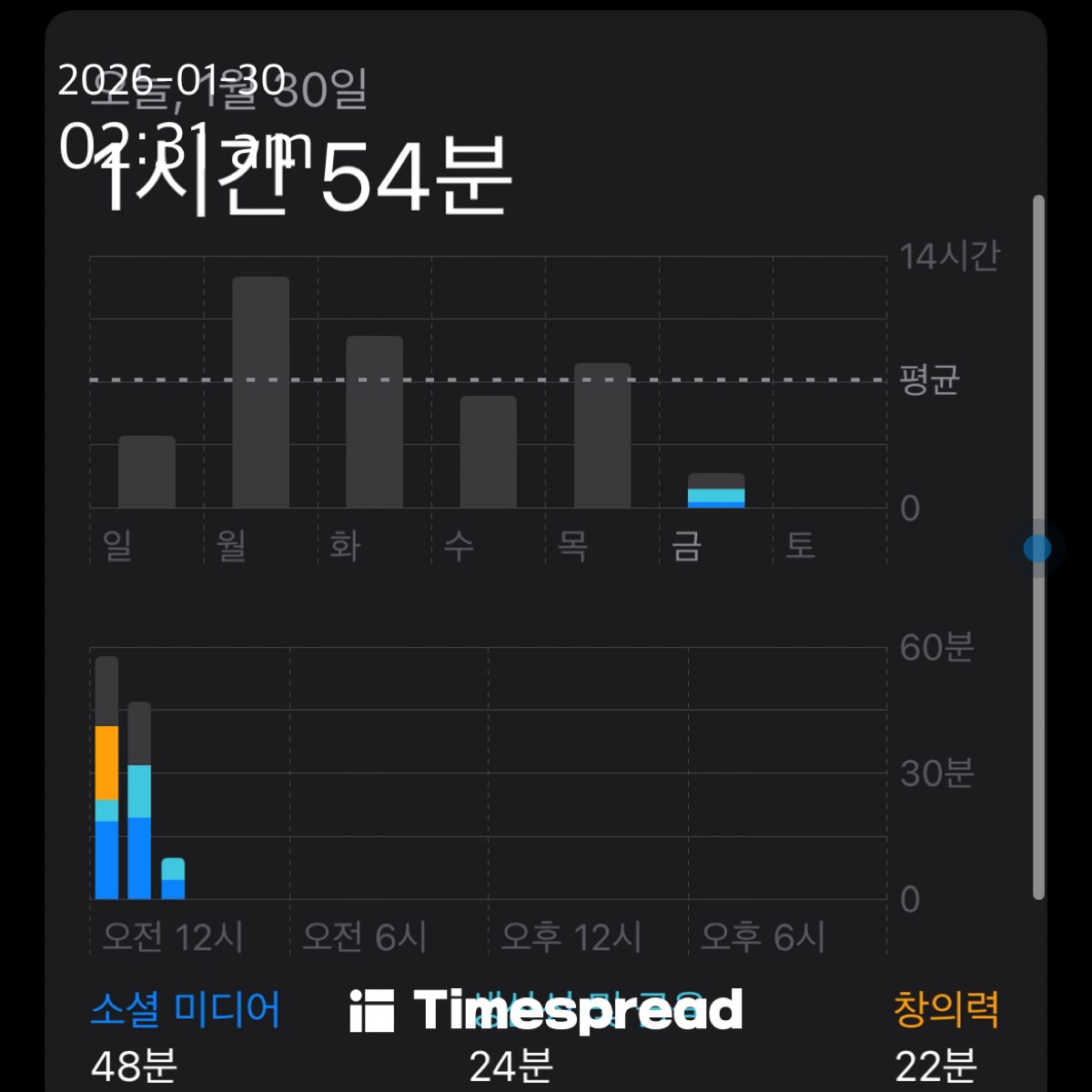Image resolution: width=1092 pixels, height=1092 pixels.
Task: Show Tuesday's screen time bar
Action: pyautogui.click(x=374, y=422)
